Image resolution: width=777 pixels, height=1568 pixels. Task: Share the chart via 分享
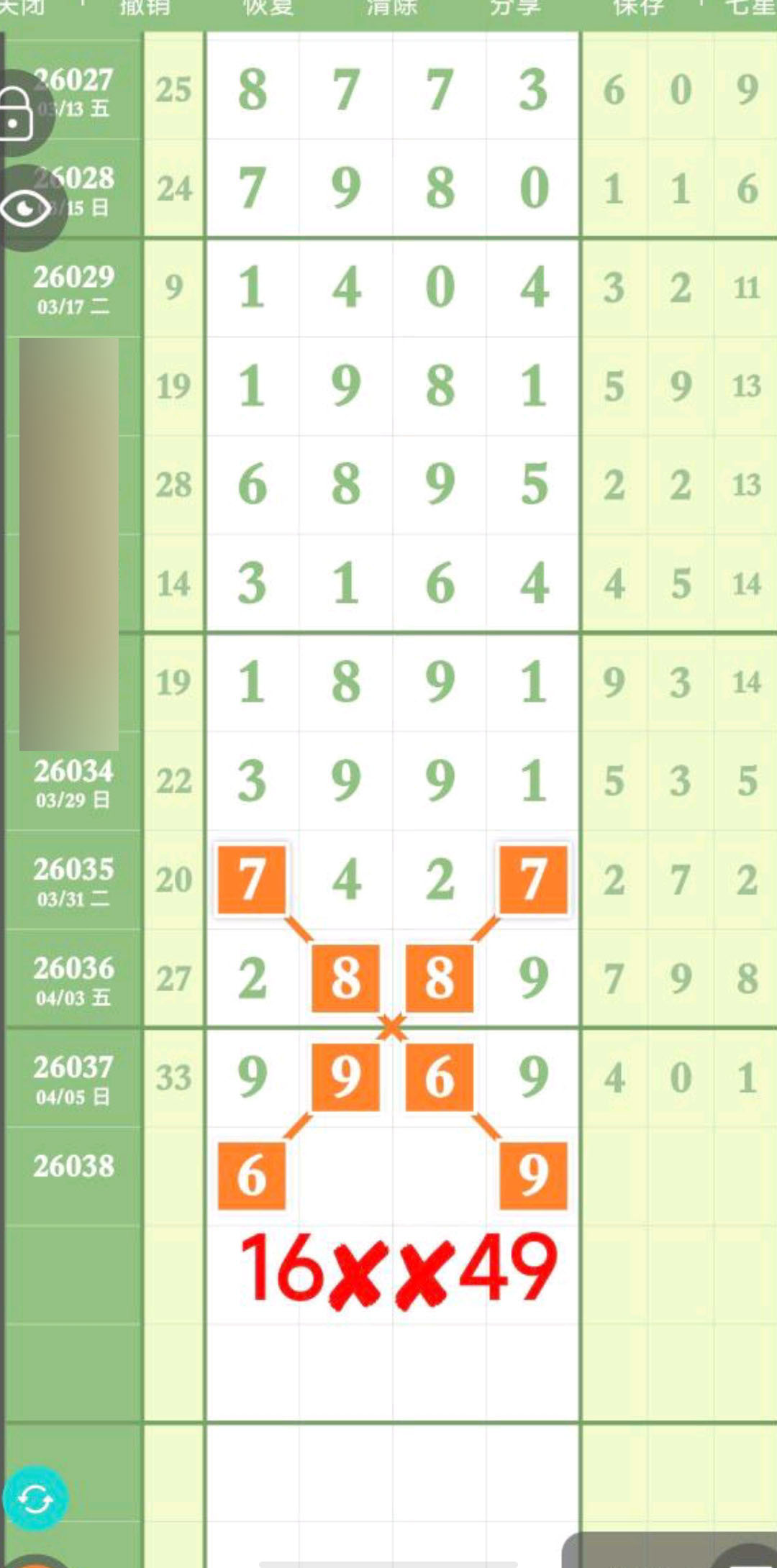514,7
